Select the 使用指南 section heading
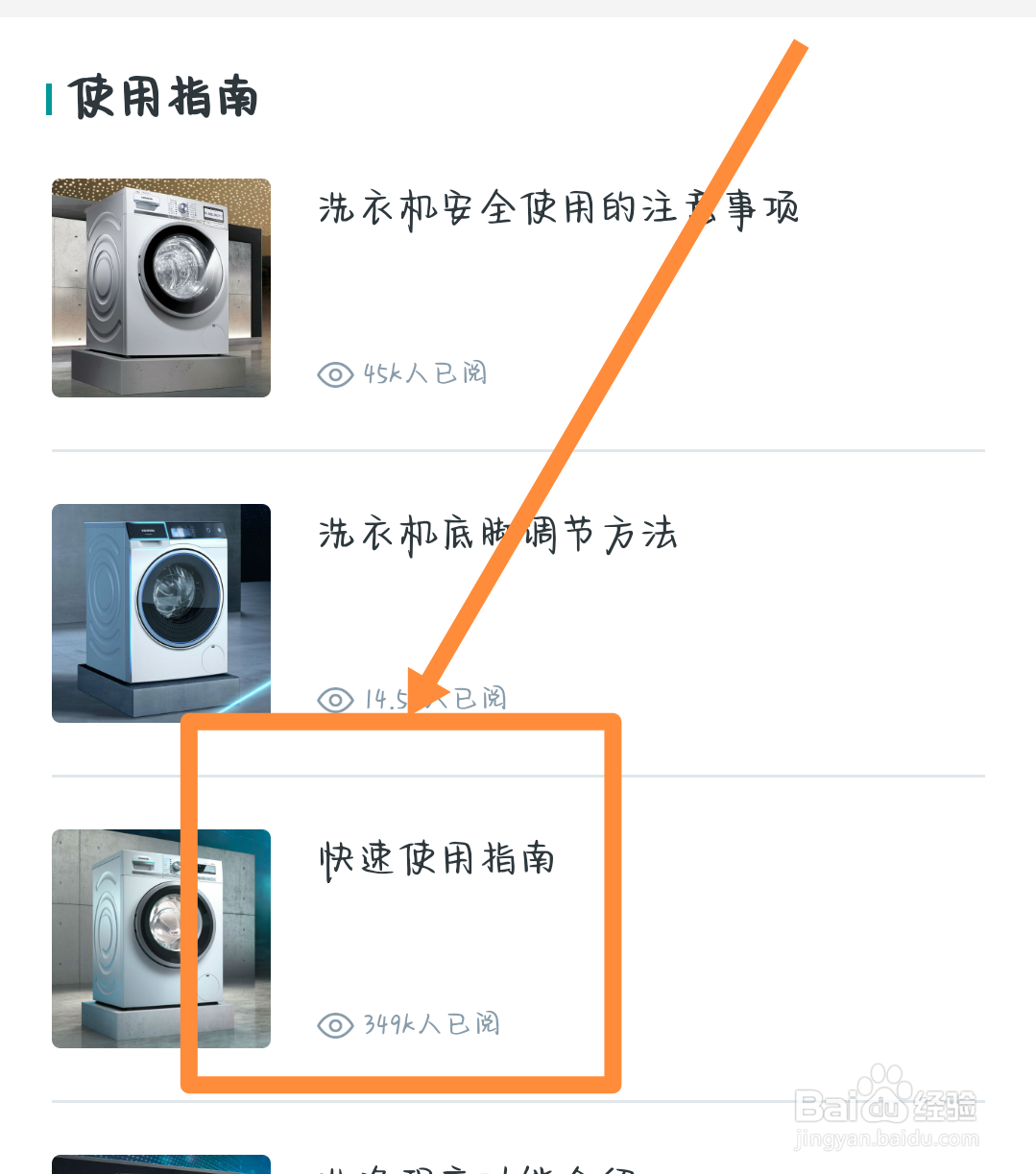Viewport: 1036px width, 1174px height. point(161,97)
